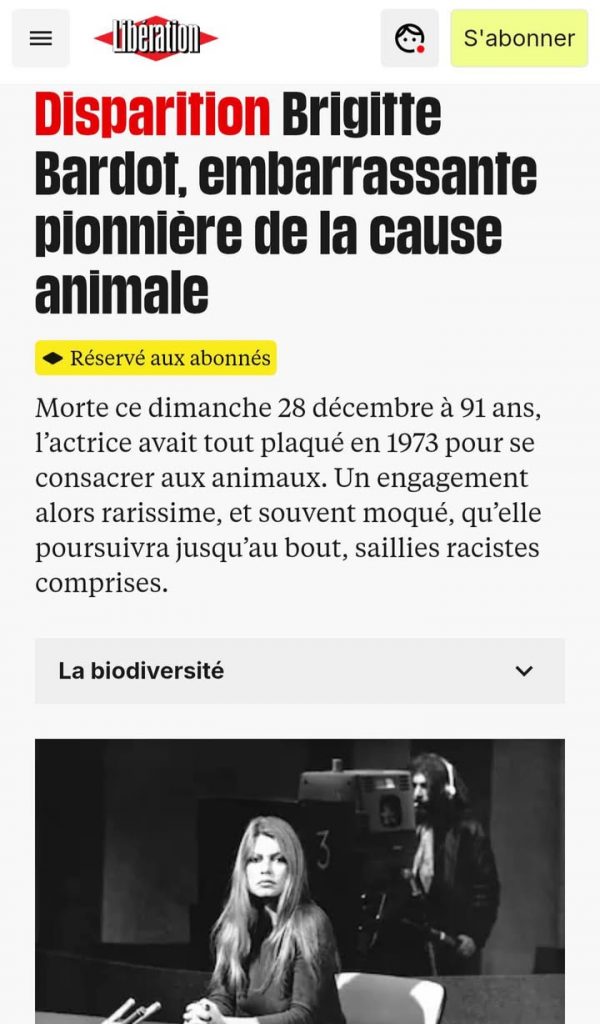This screenshot has height=1024, width=600.
Task: Expand the La biodiversité dropdown
Action: click(x=300, y=671)
